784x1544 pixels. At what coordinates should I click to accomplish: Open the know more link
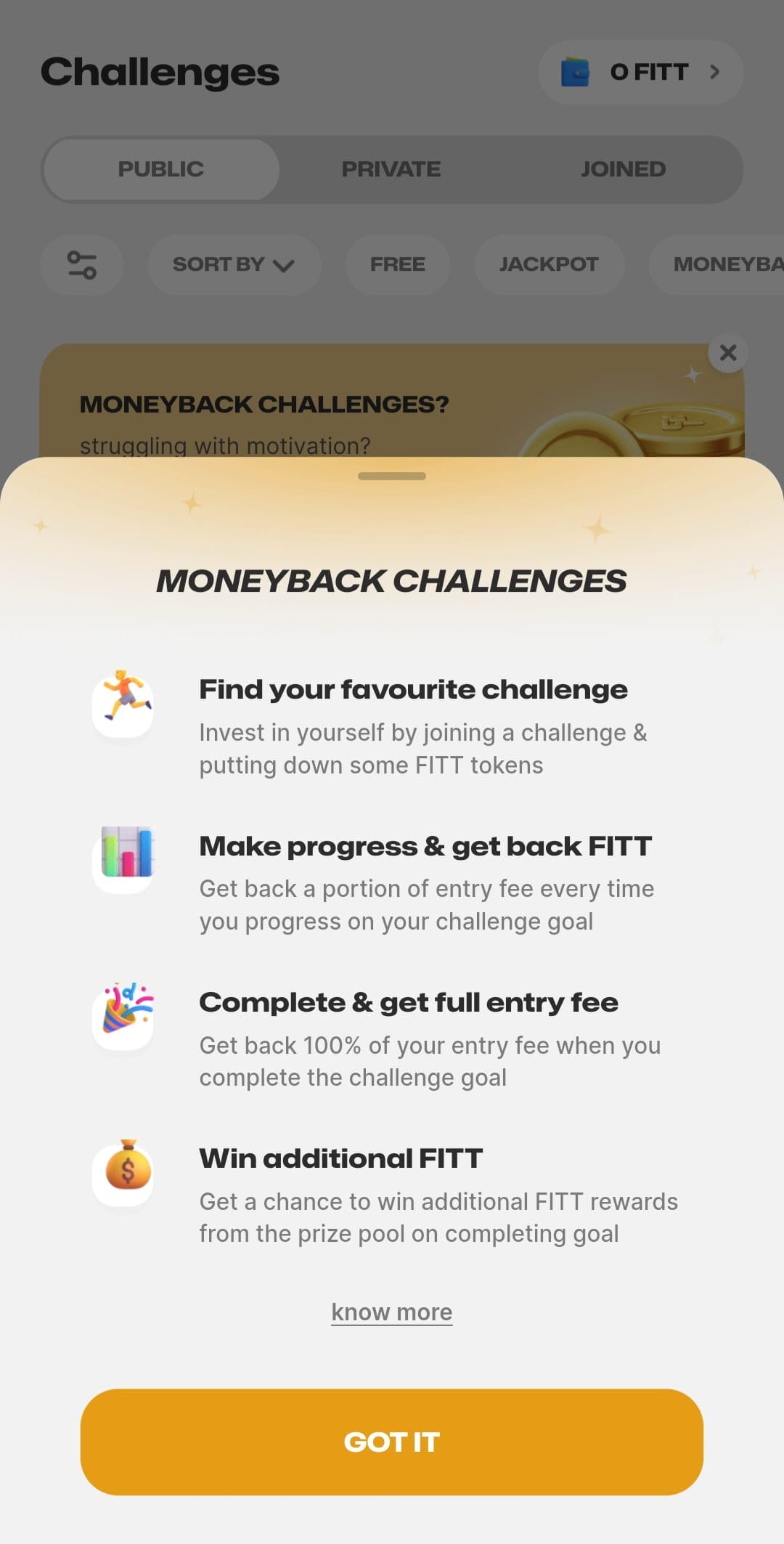(x=392, y=1312)
